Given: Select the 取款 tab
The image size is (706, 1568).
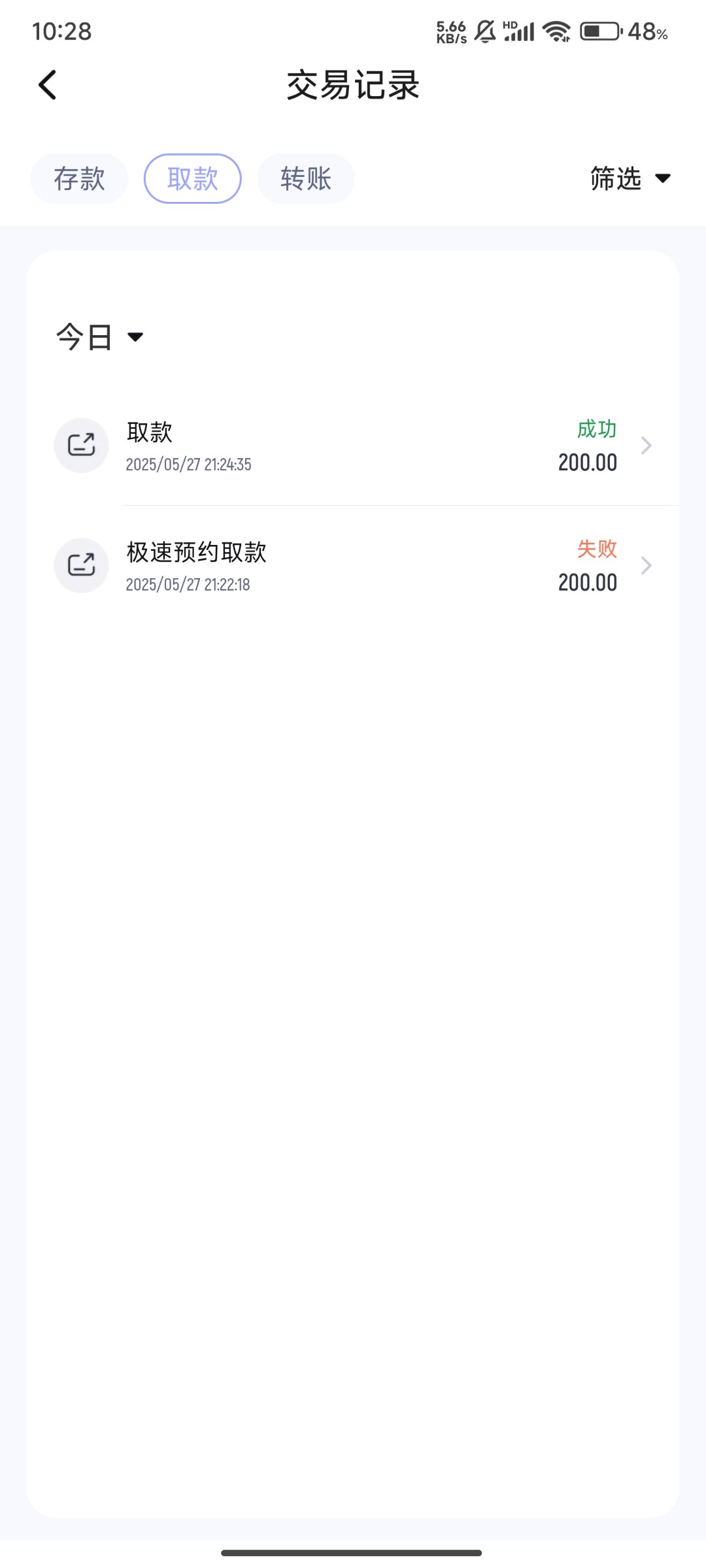Looking at the screenshot, I should click(x=193, y=178).
